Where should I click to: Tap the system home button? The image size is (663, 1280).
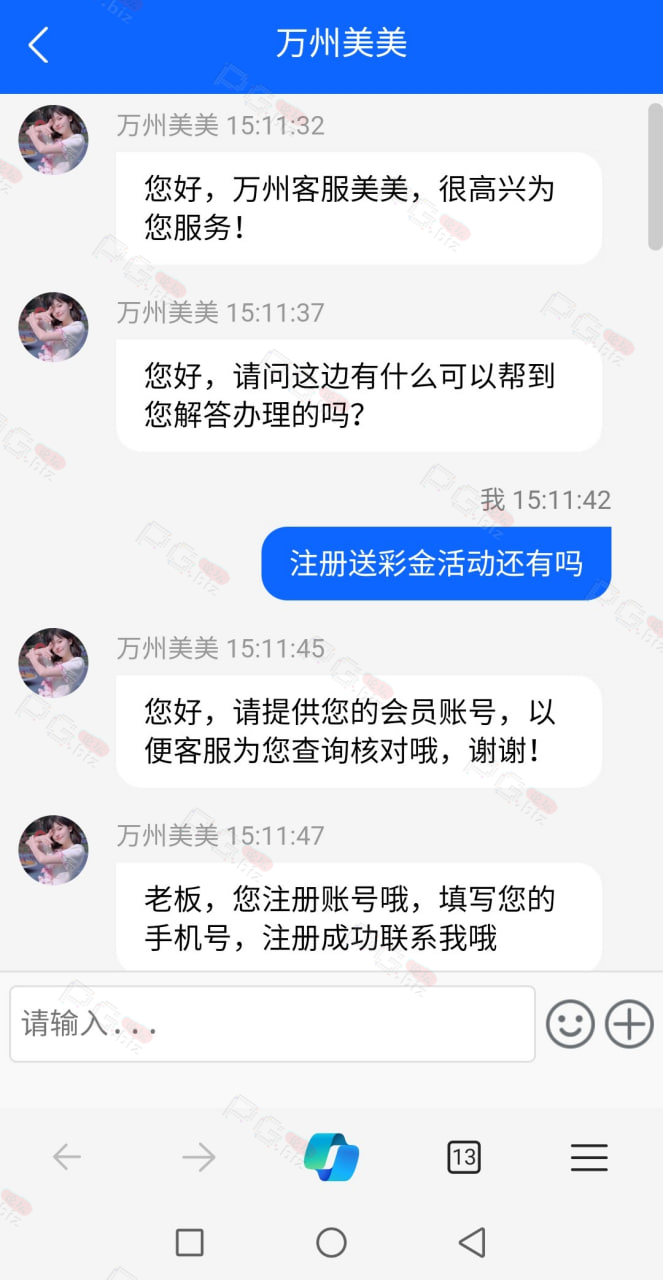[x=331, y=1242]
